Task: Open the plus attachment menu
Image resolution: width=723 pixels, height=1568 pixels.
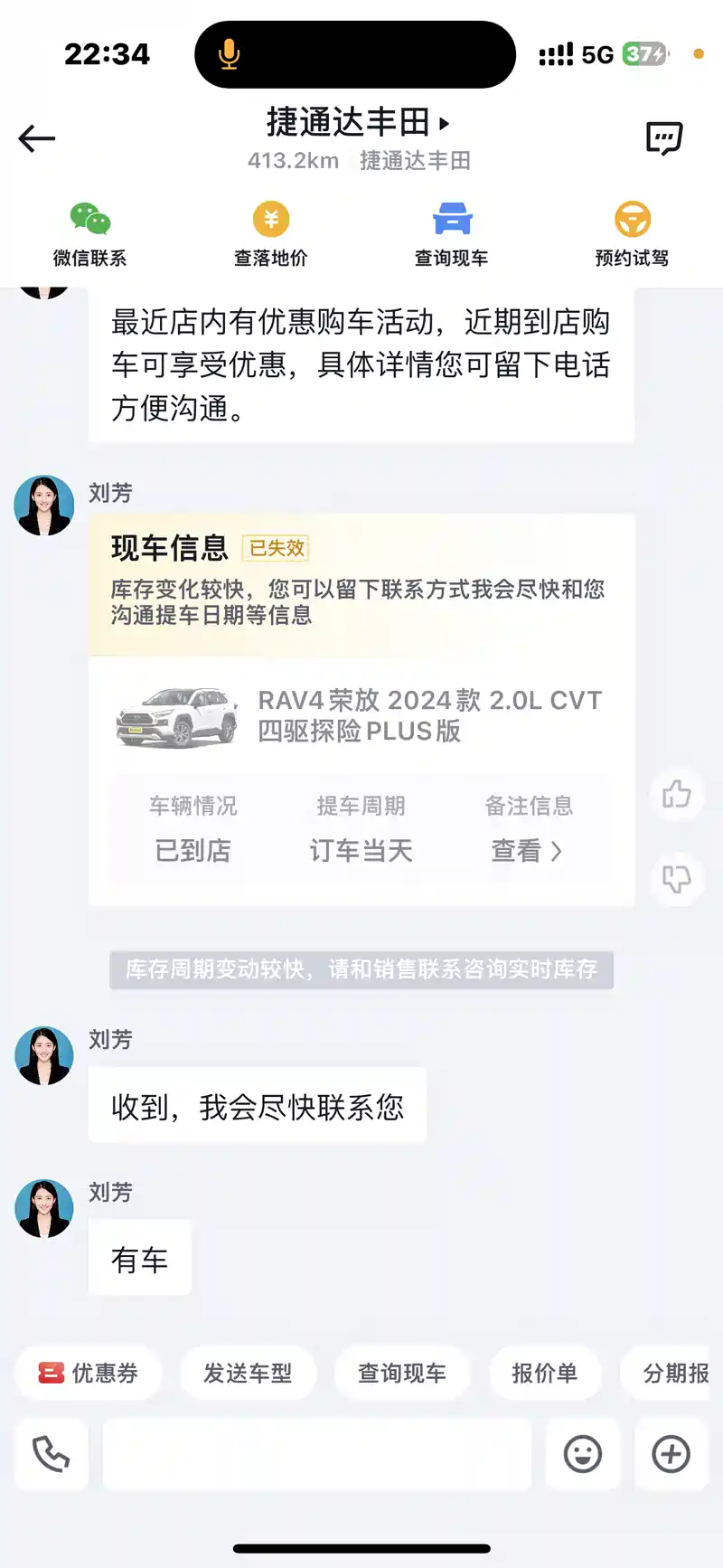Action: pos(671,1454)
